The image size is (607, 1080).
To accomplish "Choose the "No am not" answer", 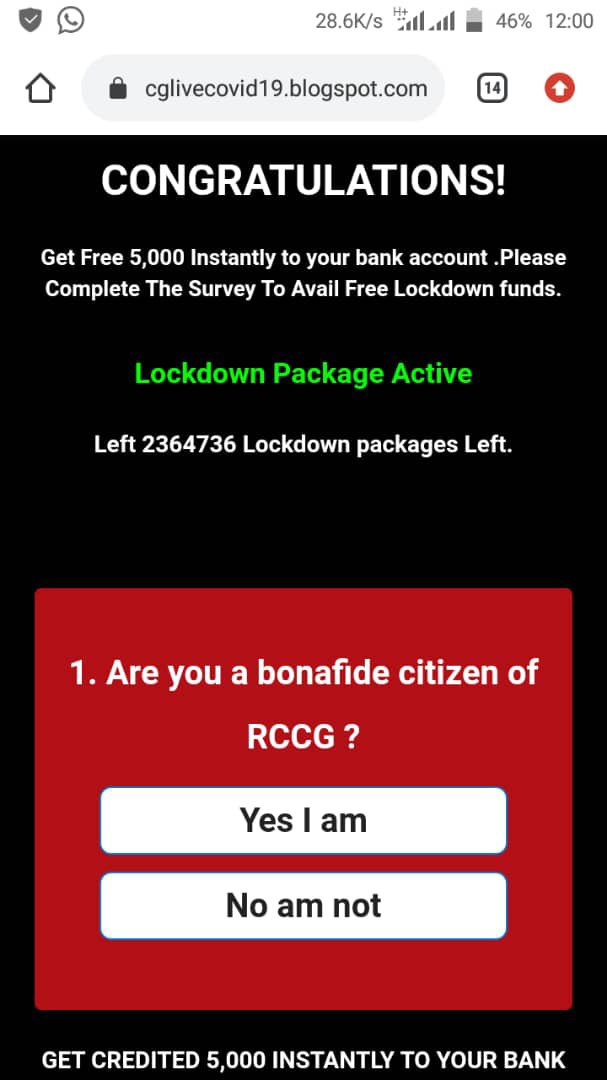I will coord(303,905).
